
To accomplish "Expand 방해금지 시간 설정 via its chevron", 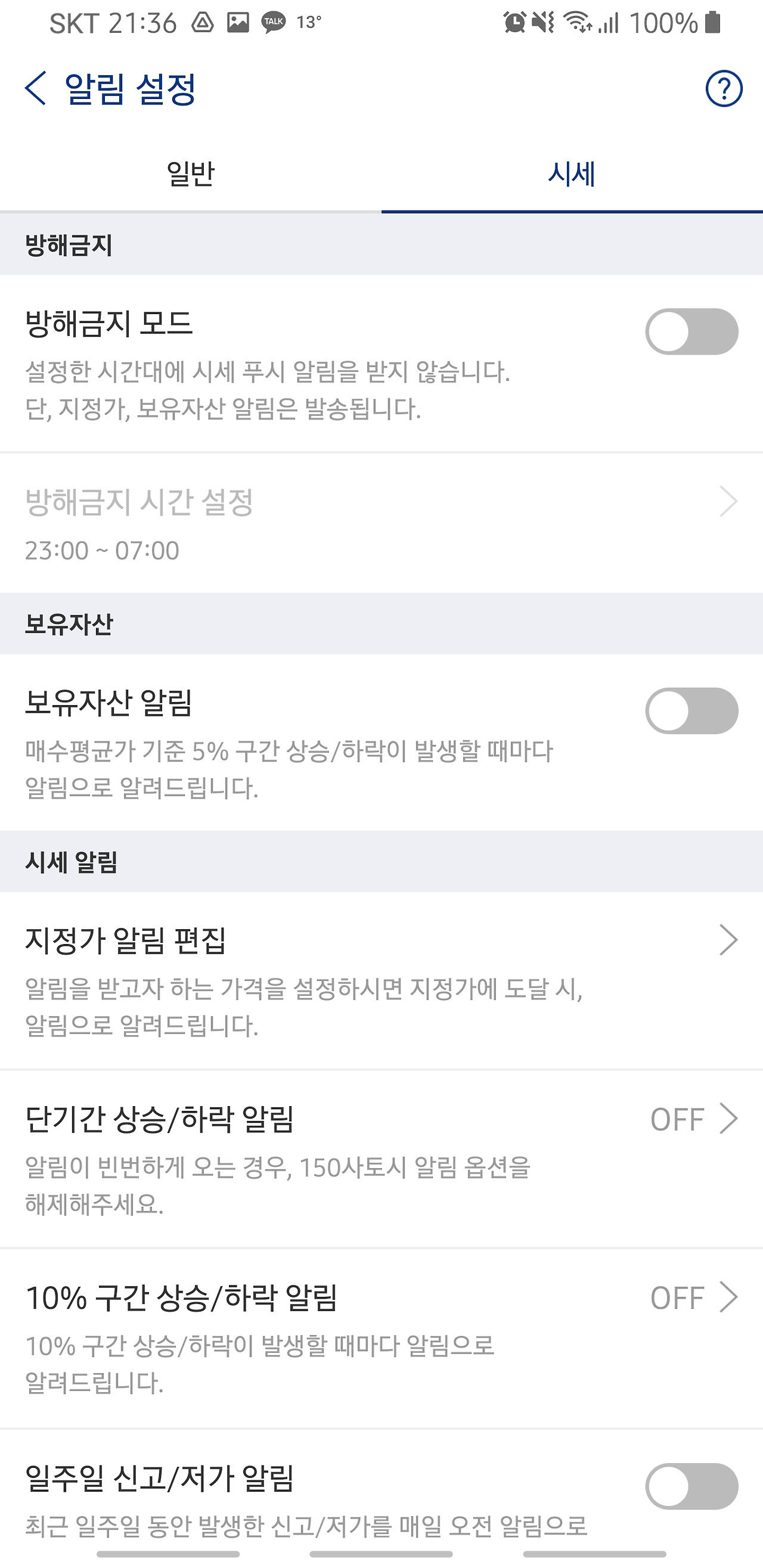I will 727,503.
